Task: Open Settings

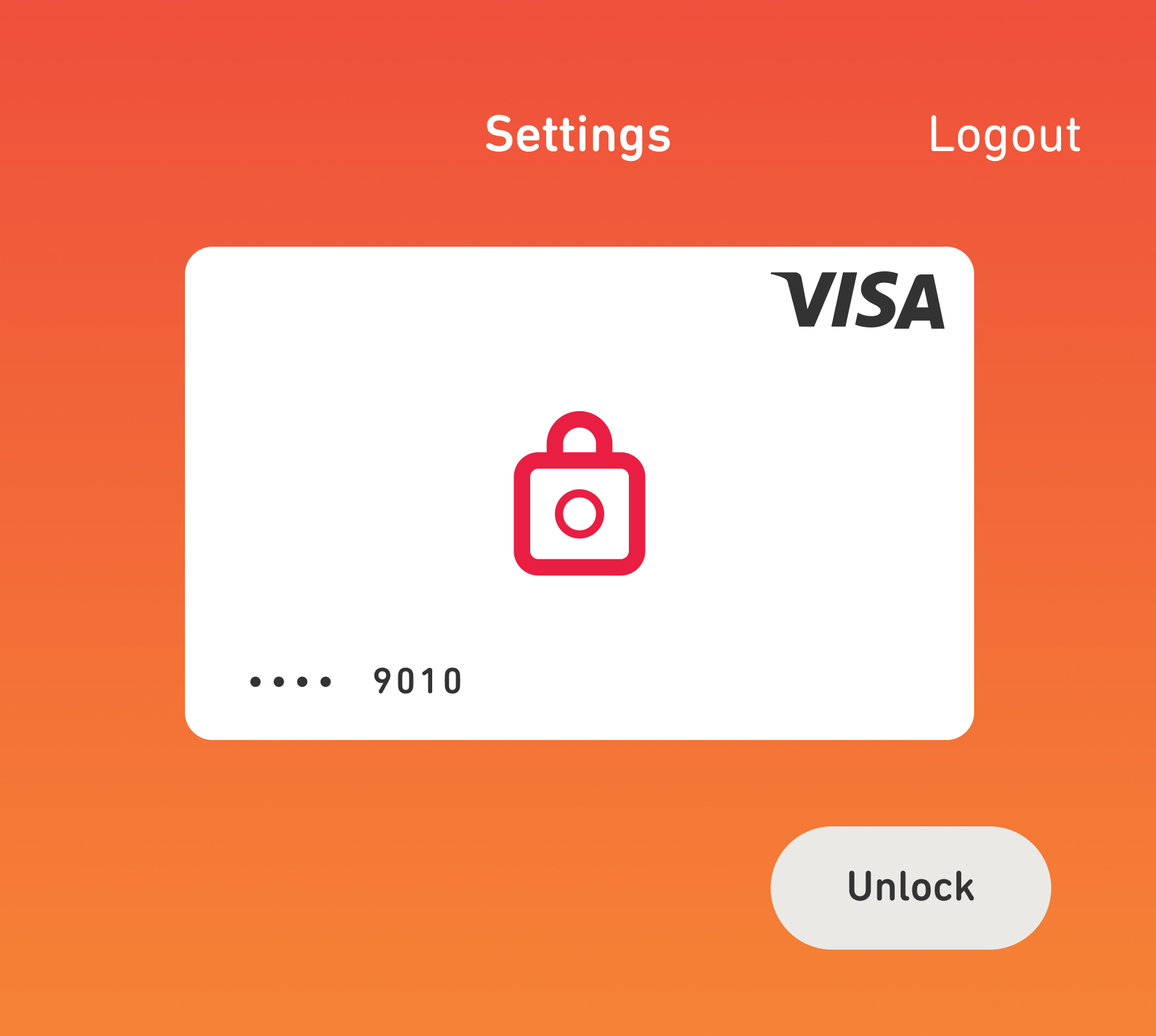Action: pos(578,134)
